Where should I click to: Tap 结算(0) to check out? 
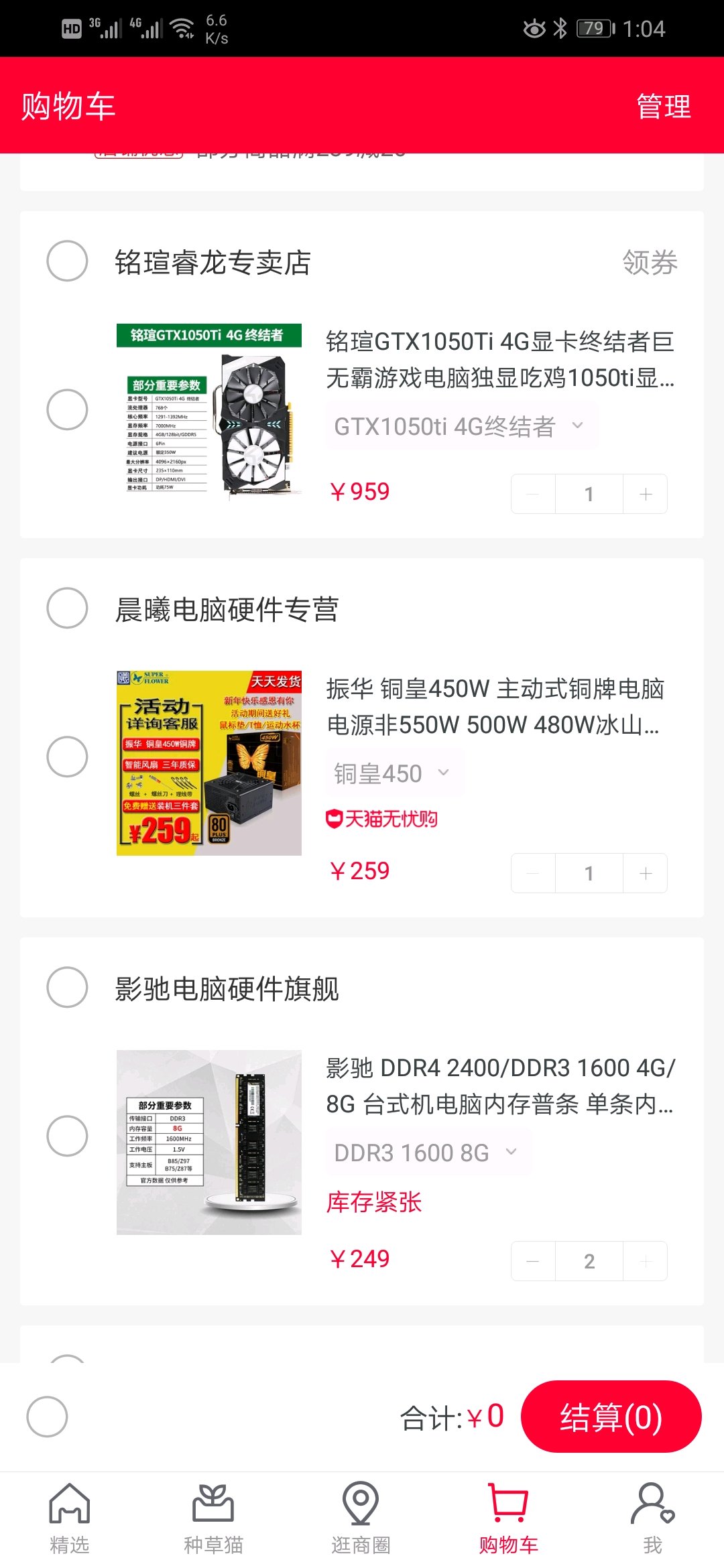click(611, 1417)
